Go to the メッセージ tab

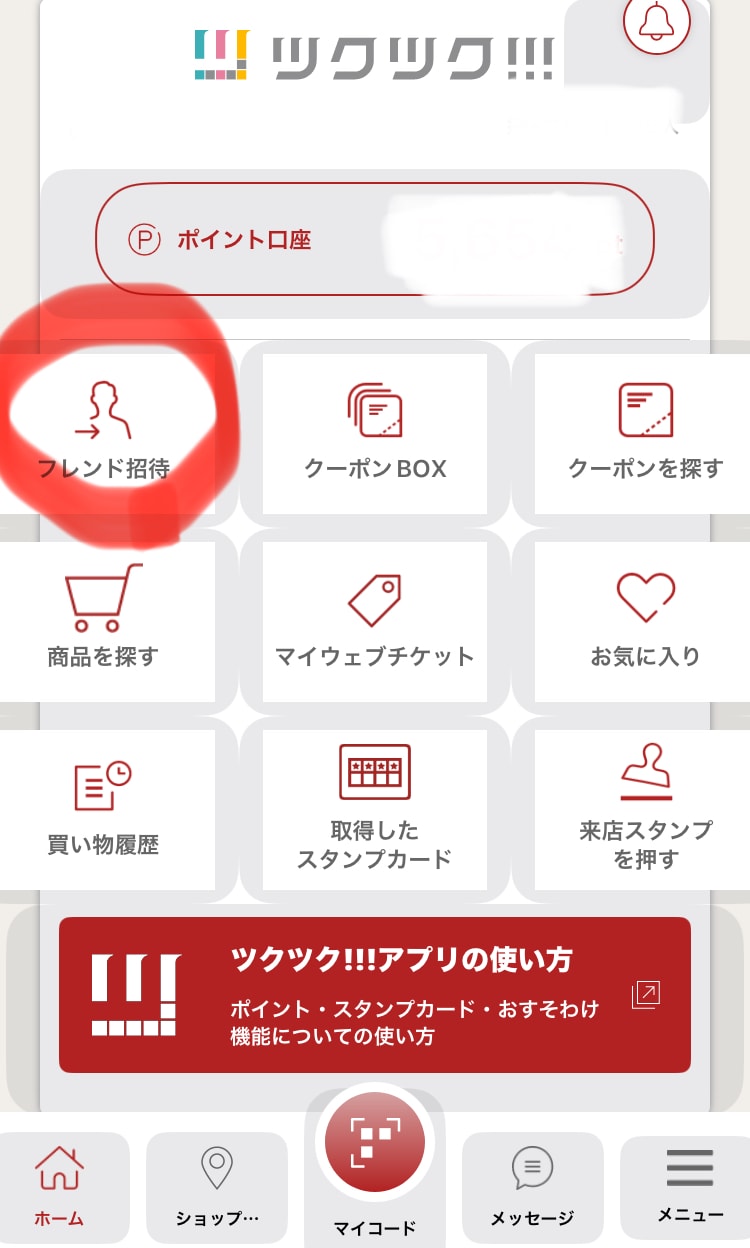tap(532, 1186)
